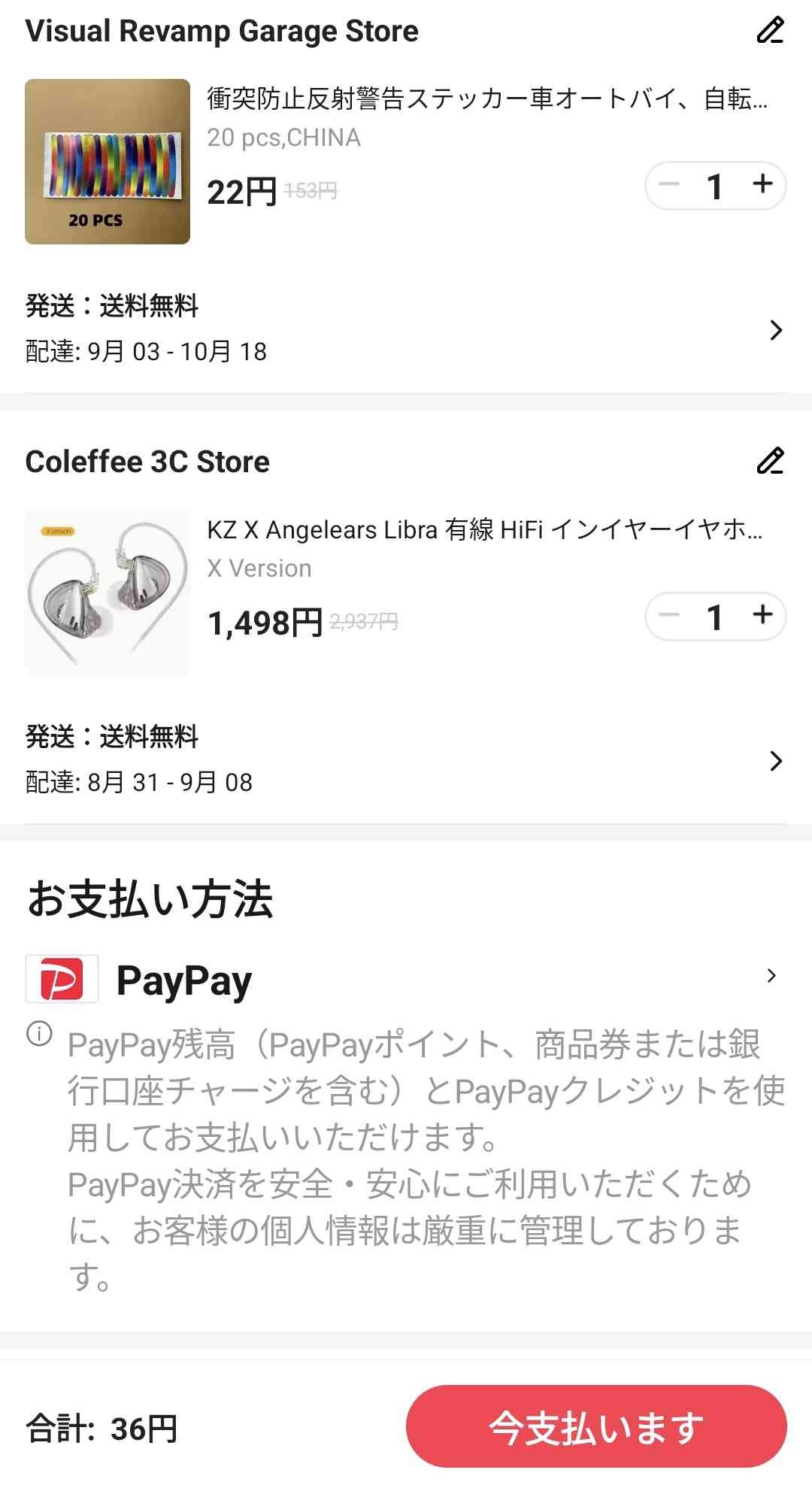Tap the 今支払います pay now button
Viewport: 812px width, 1500px height.
(x=595, y=1427)
